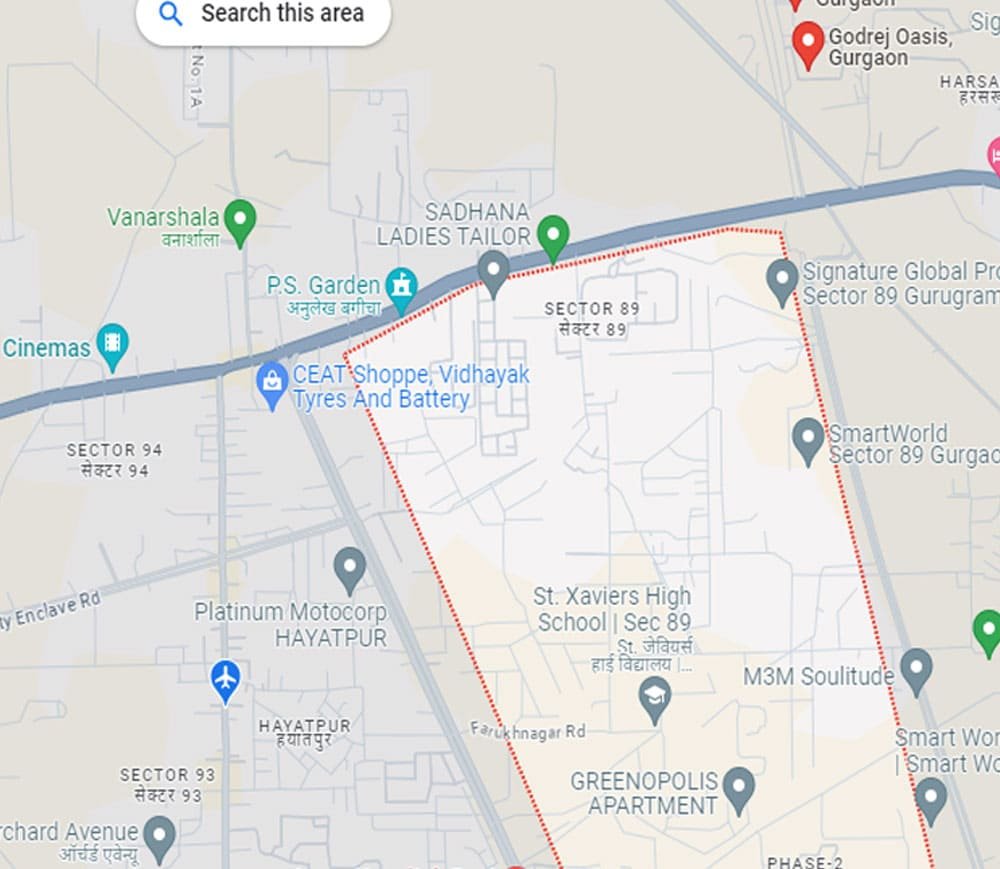This screenshot has height=869, width=1000.
Task: Tap the SmartWorld Sector 89 pin
Action: 808,439
